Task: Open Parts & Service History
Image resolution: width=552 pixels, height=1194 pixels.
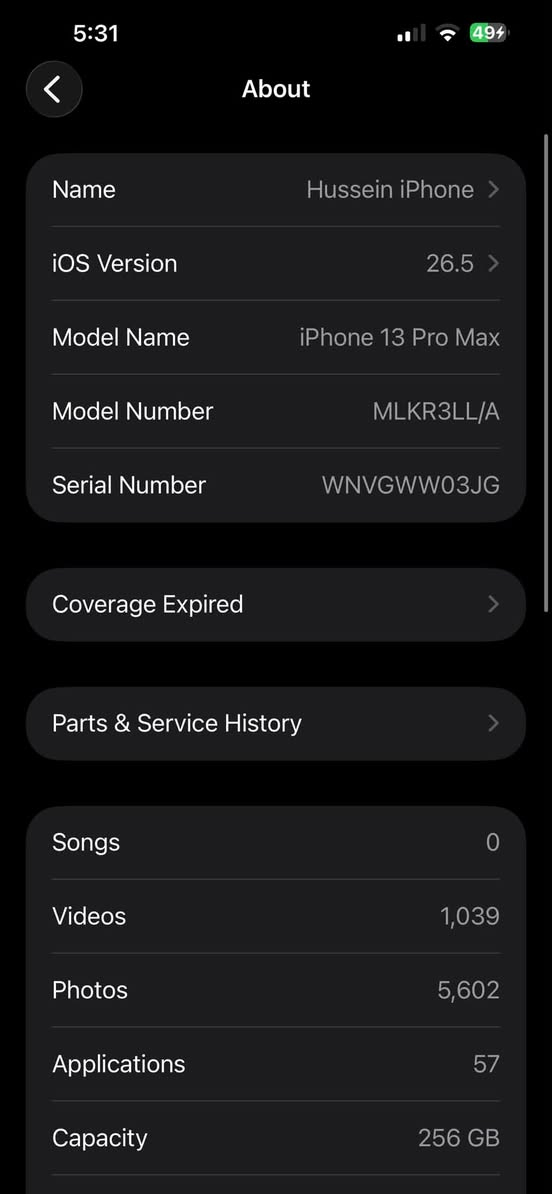Action: click(x=276, y=723)
